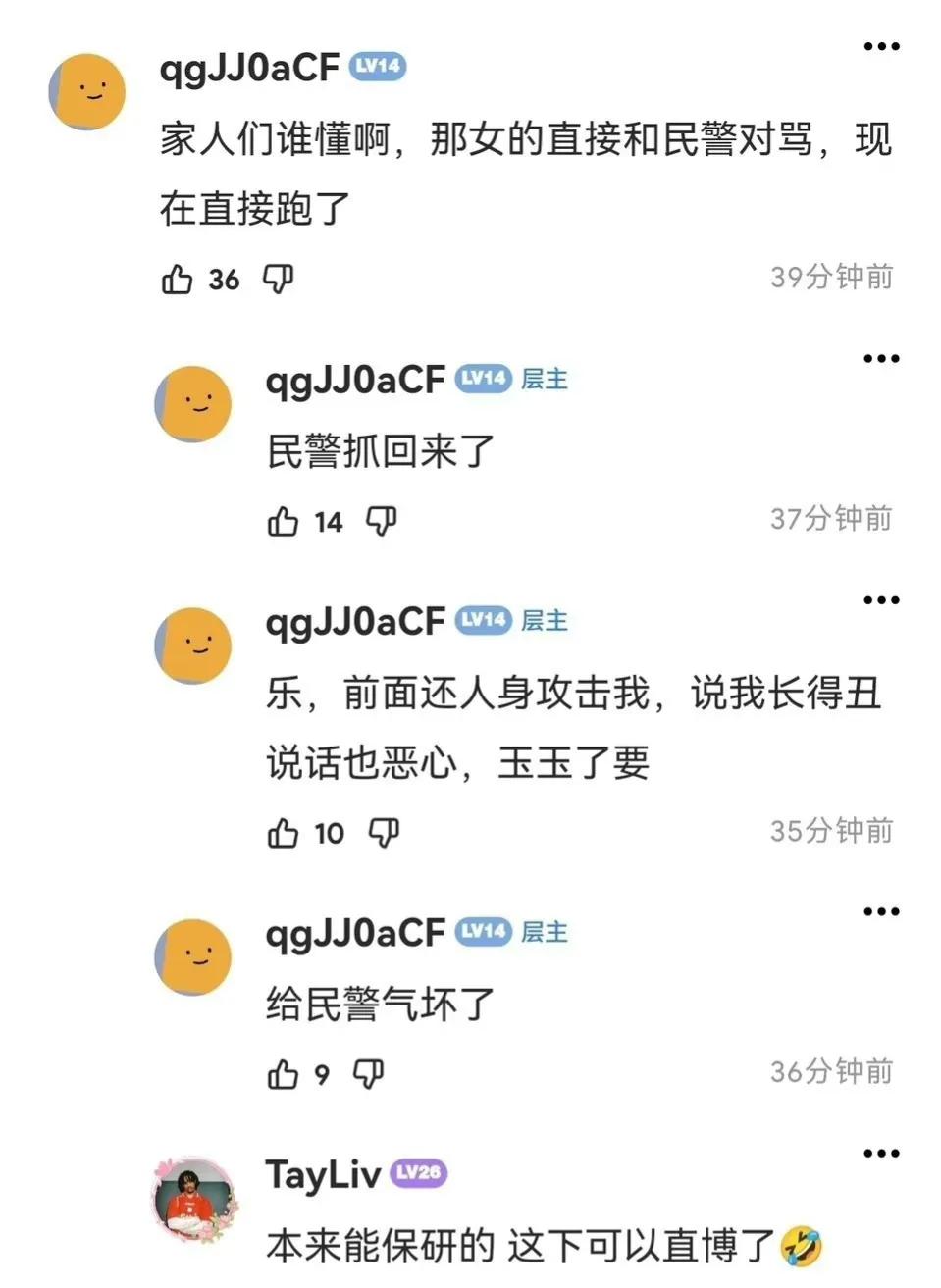Open the overflow menu on 民警抓回来了
The width and height of the screenshot is (941, 1288).
click(x=881, y=357)
